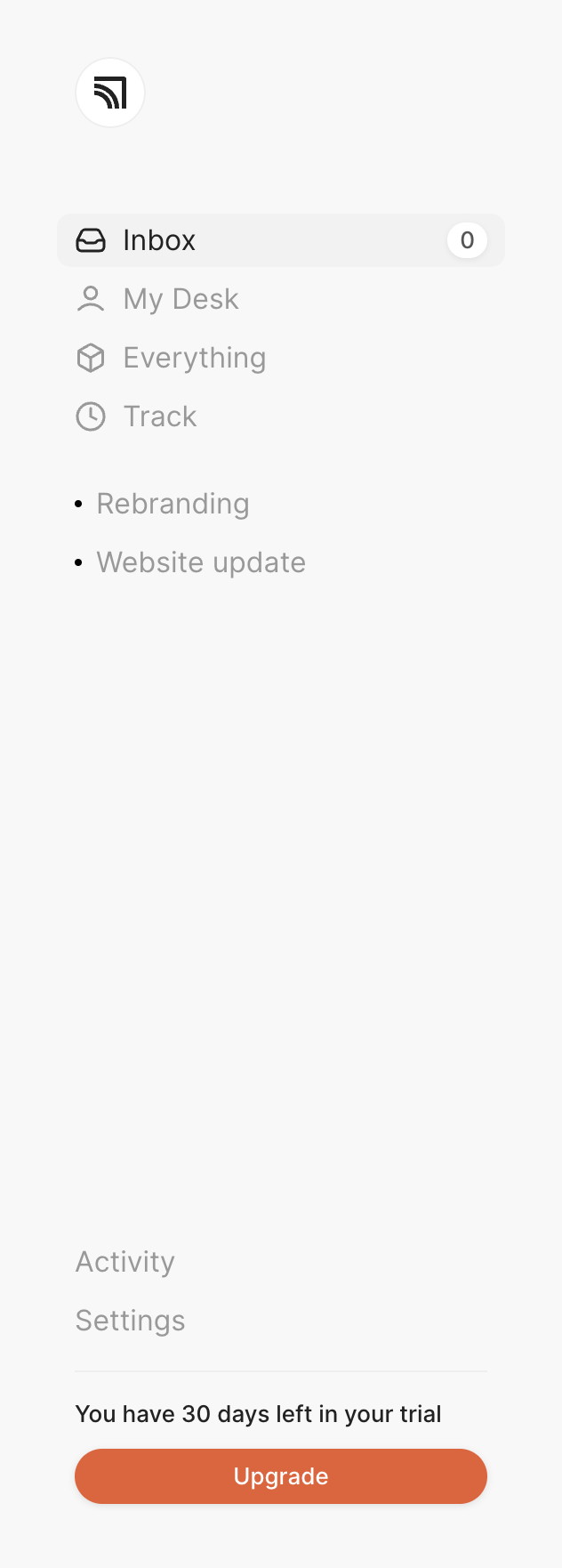Open the Inbox section
The image size is (562, 1568).
click(x=160, y=240)
